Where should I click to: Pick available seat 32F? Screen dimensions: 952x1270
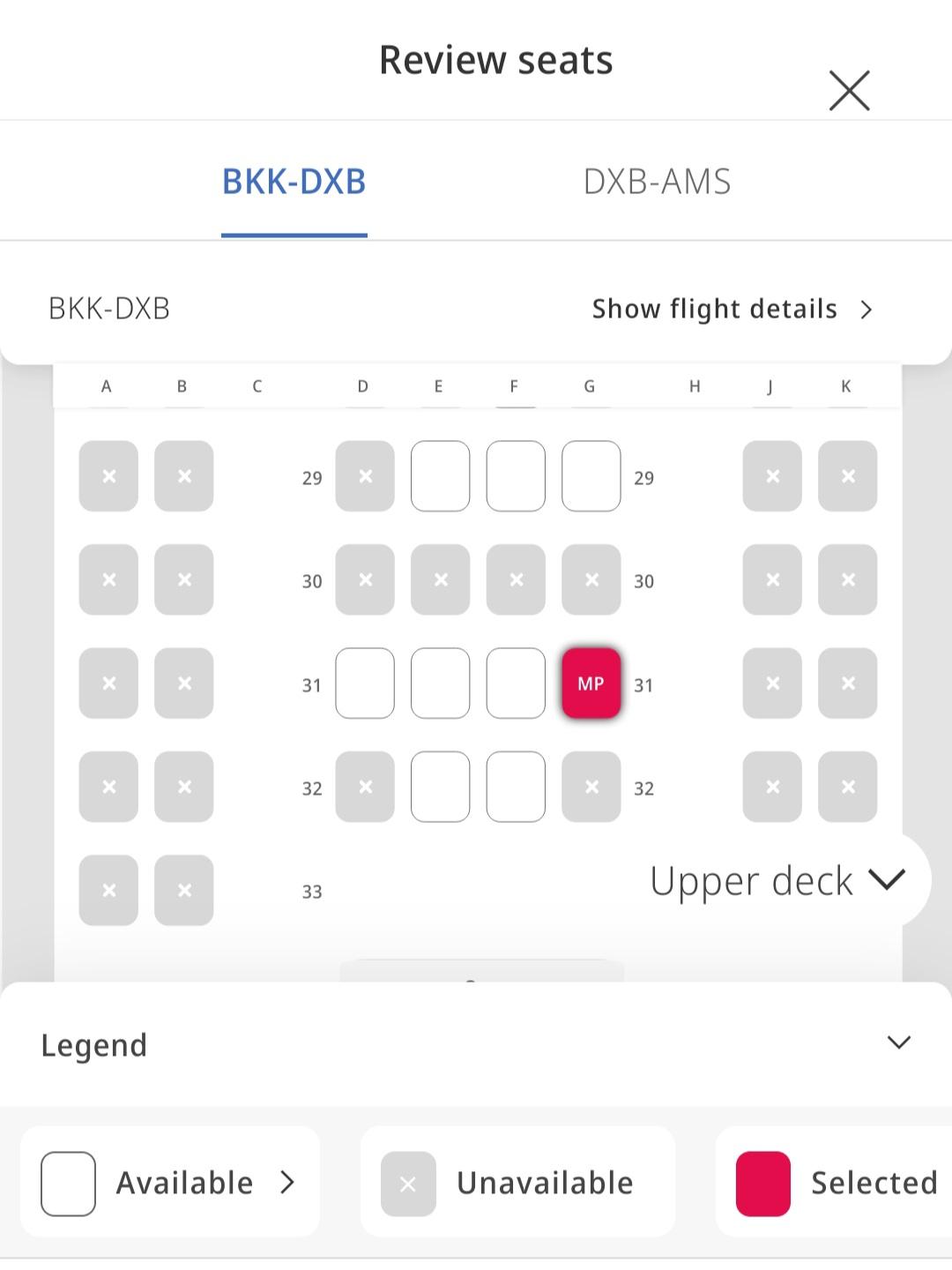[516, 787]
